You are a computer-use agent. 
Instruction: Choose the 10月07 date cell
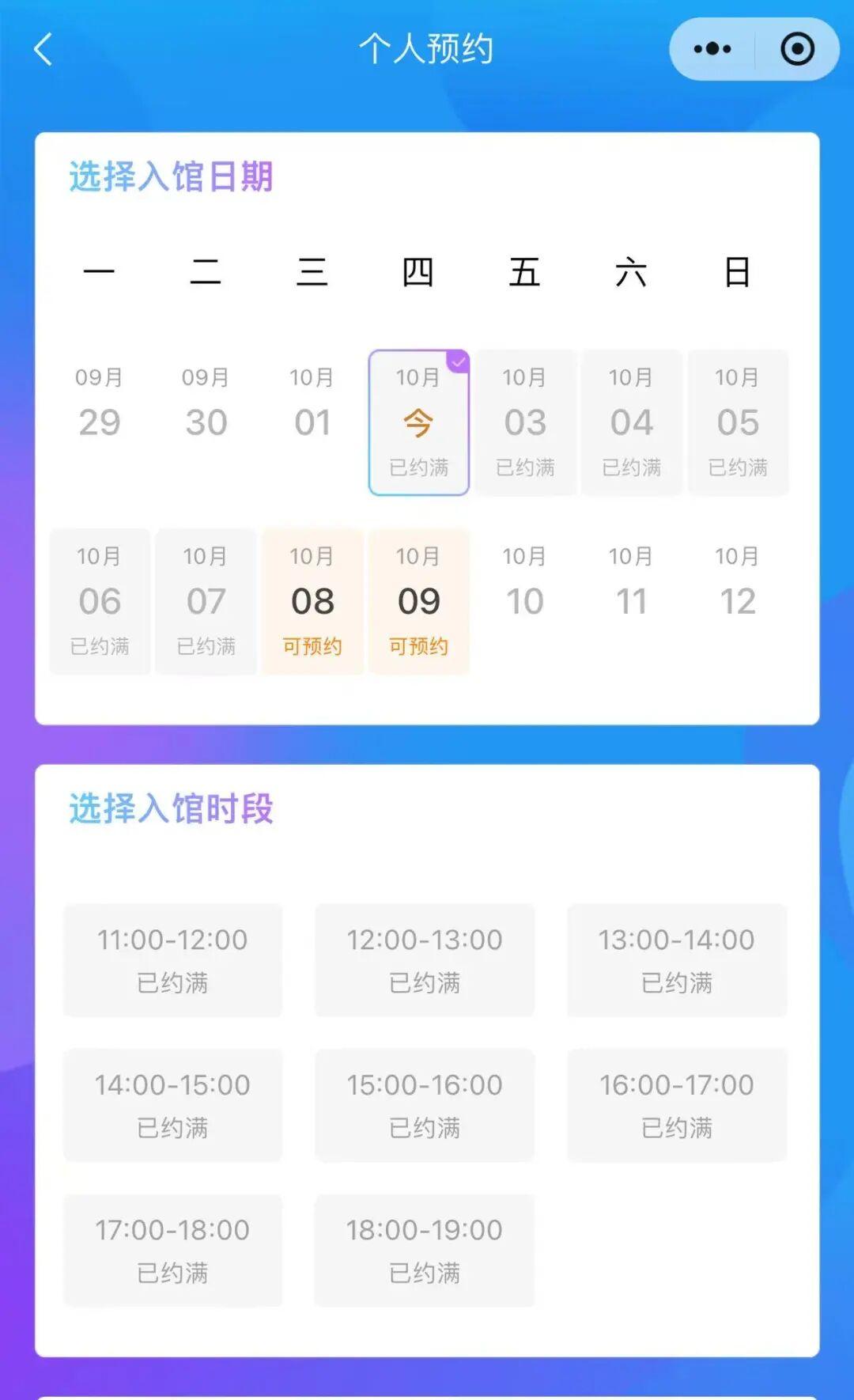[206, 601]
